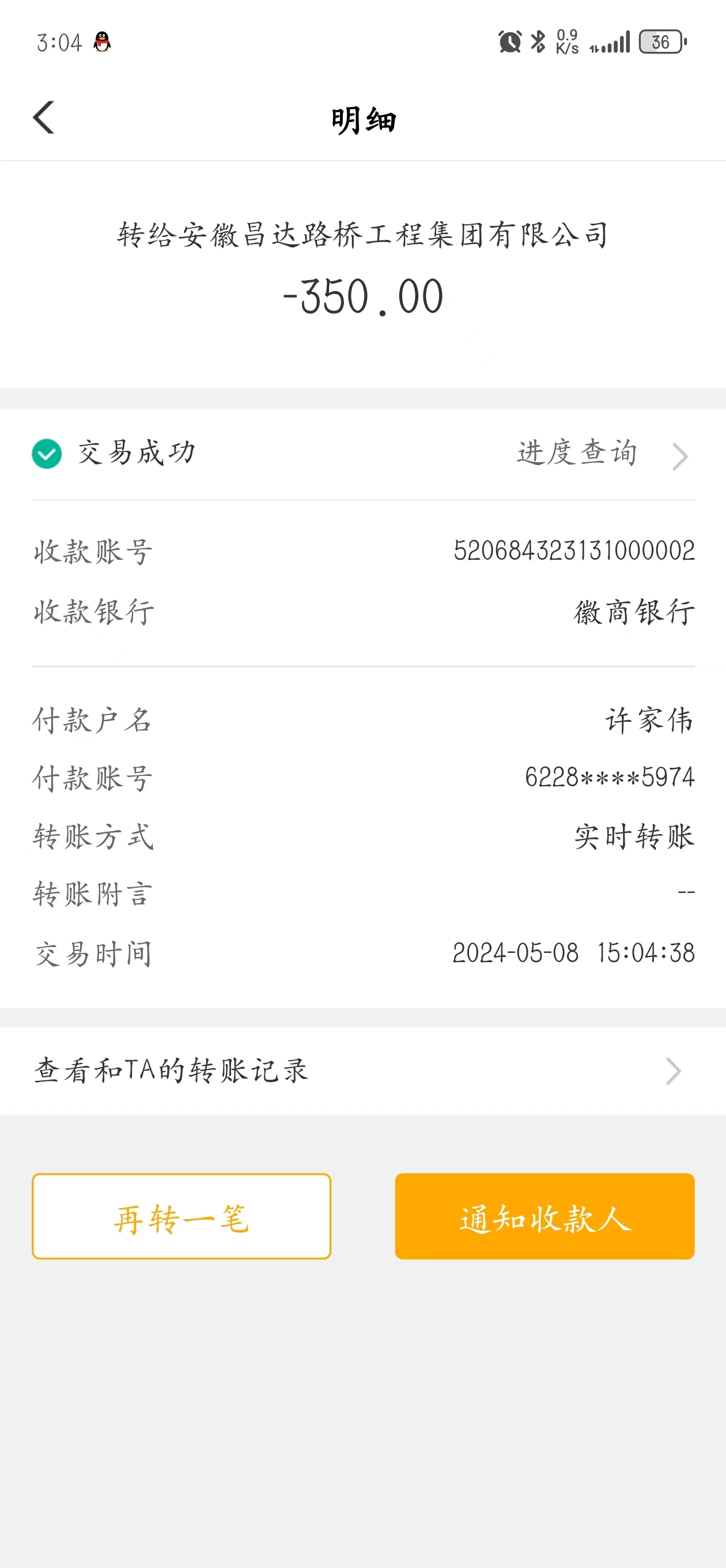The image size is (726, 1568).
Task: Go back from the 明细 page
Action: pyautogui.click(x=44, y=118)
